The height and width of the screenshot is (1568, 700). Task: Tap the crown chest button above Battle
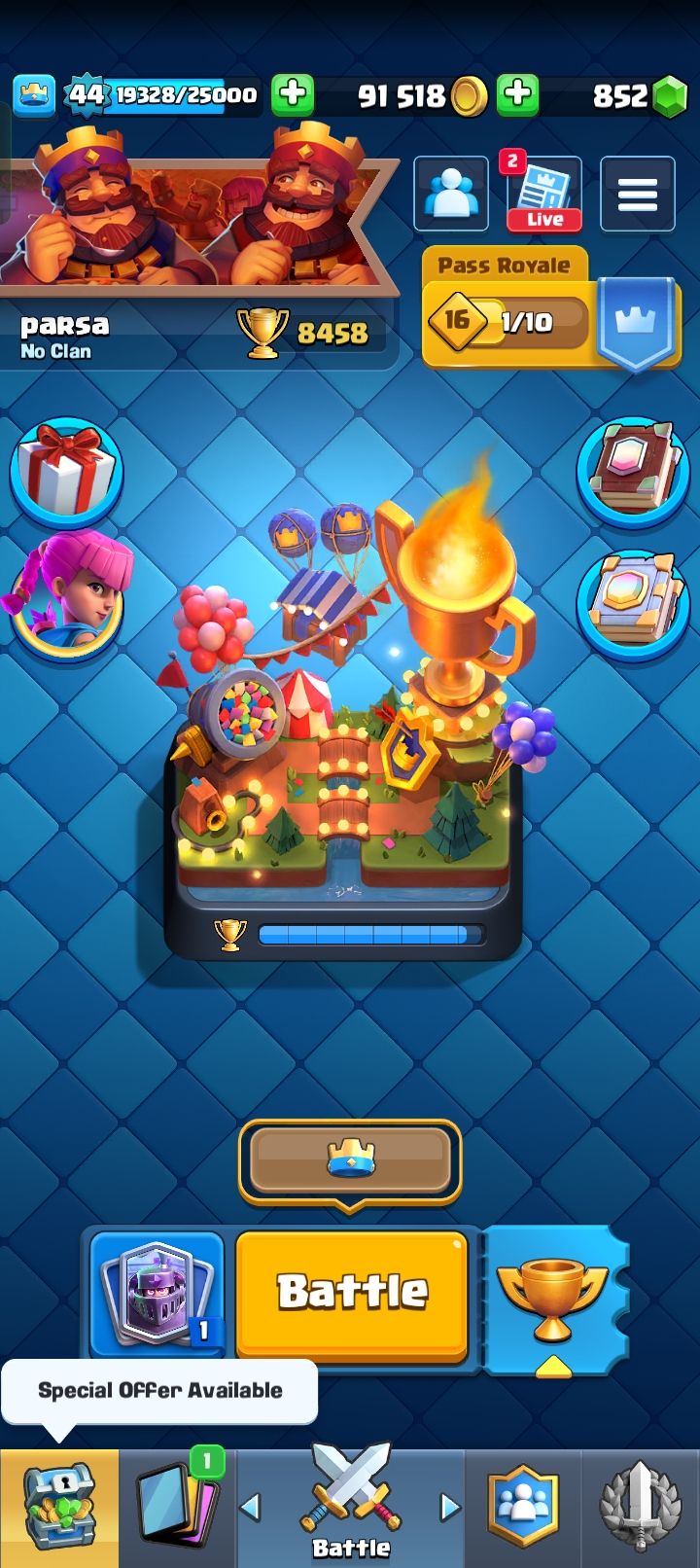(350, 1159)
